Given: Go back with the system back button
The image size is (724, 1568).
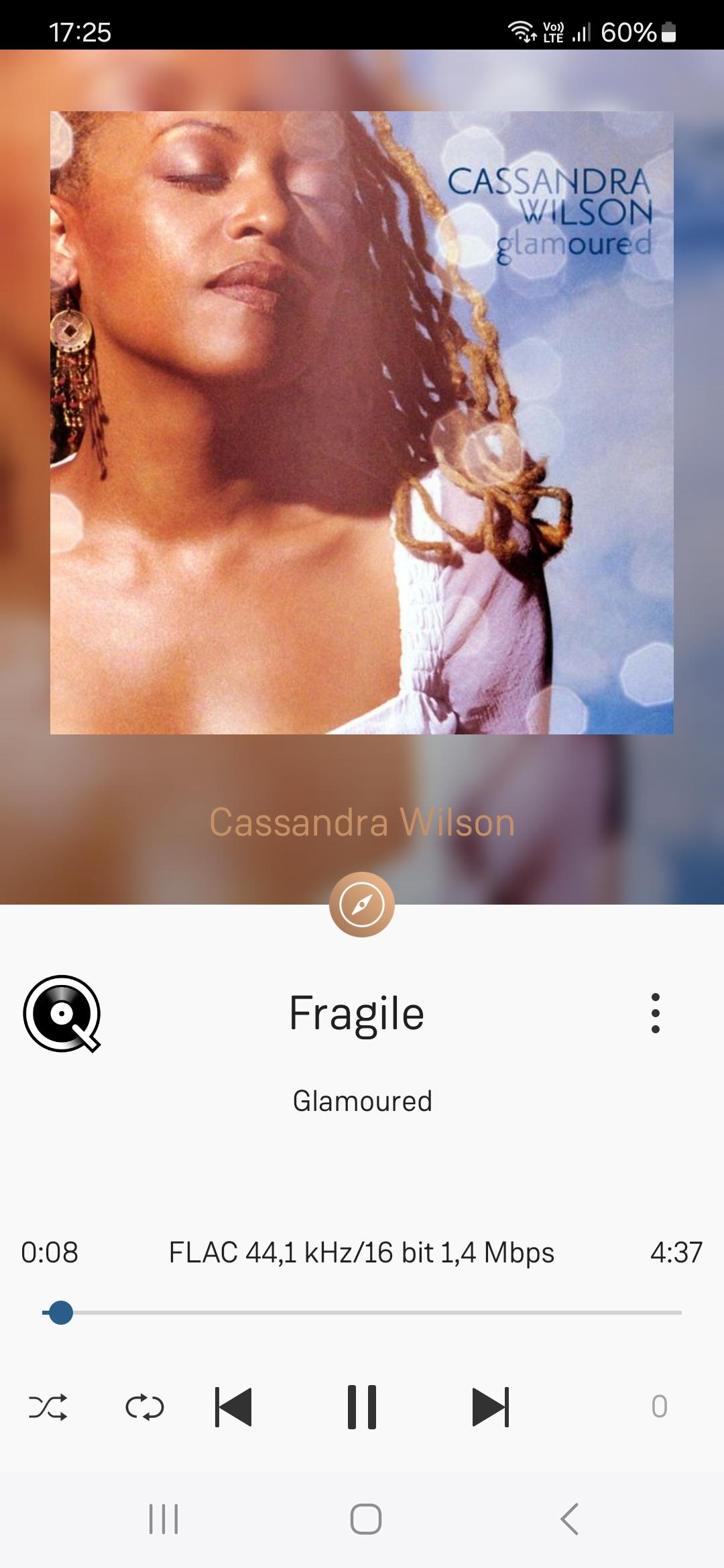Looking at the screenshot, I should click(x=569, y=1519).
